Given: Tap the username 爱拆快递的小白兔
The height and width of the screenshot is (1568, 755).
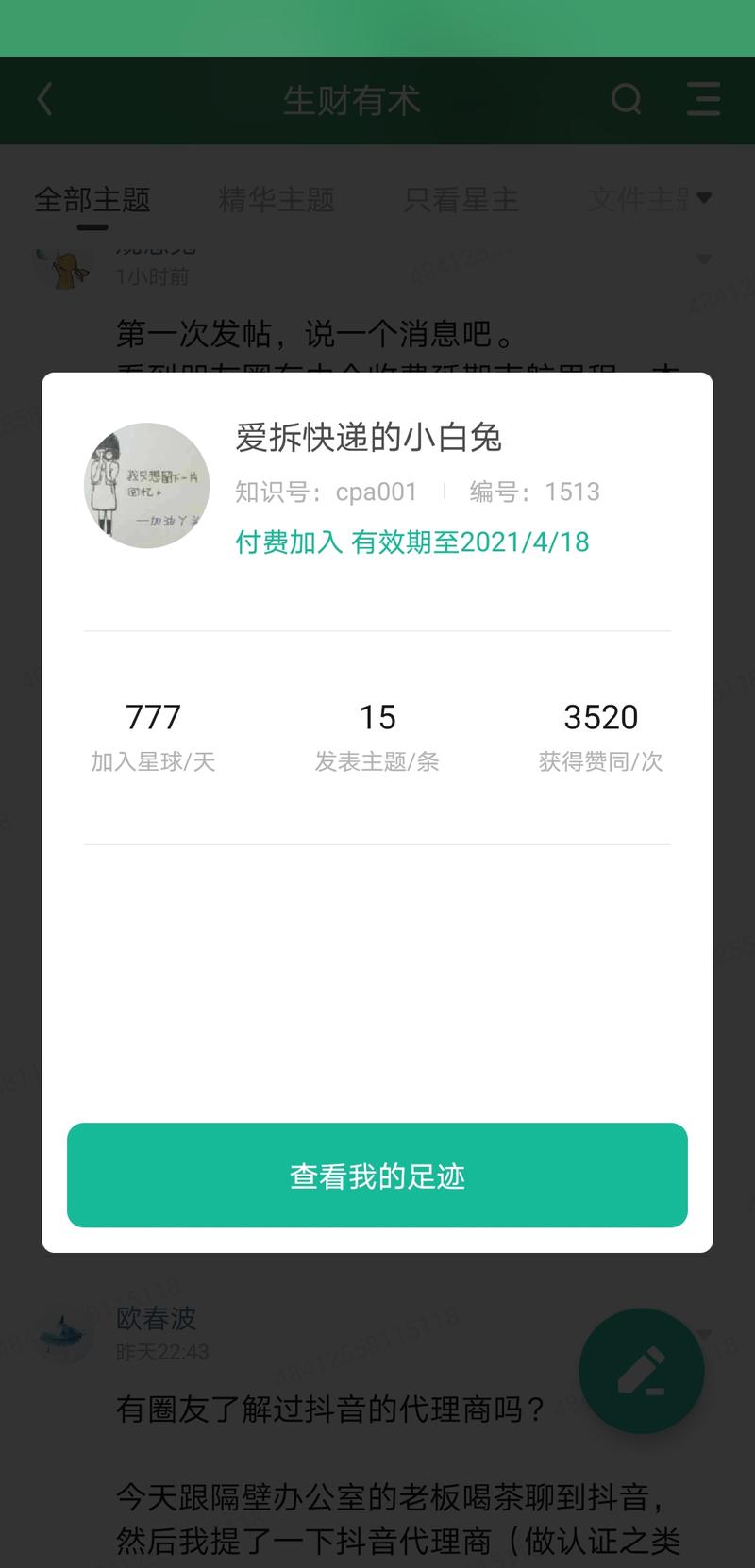Looking at the screenshot, I should pyautogui.click(x=369, y=438).
